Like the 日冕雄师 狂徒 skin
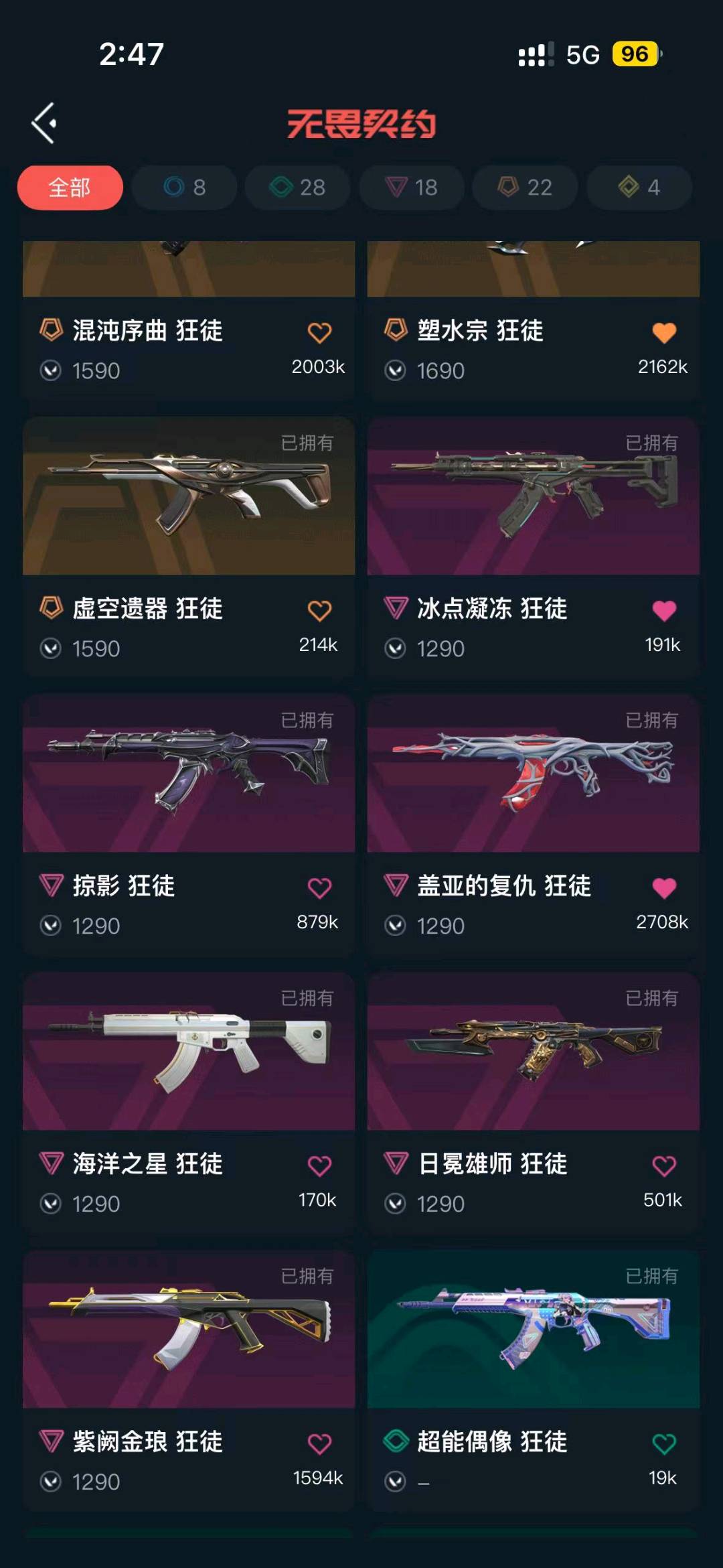 point(664,1166)
